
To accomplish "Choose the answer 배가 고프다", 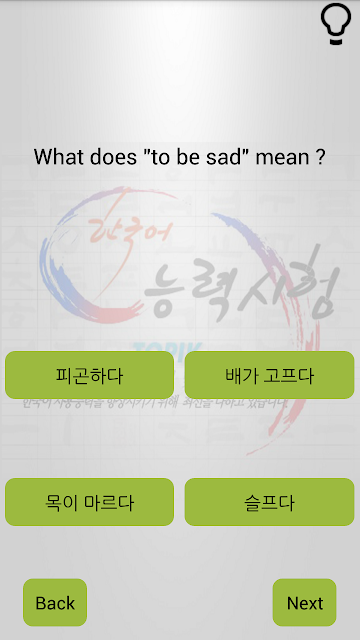I will click(x=269, y=375).
